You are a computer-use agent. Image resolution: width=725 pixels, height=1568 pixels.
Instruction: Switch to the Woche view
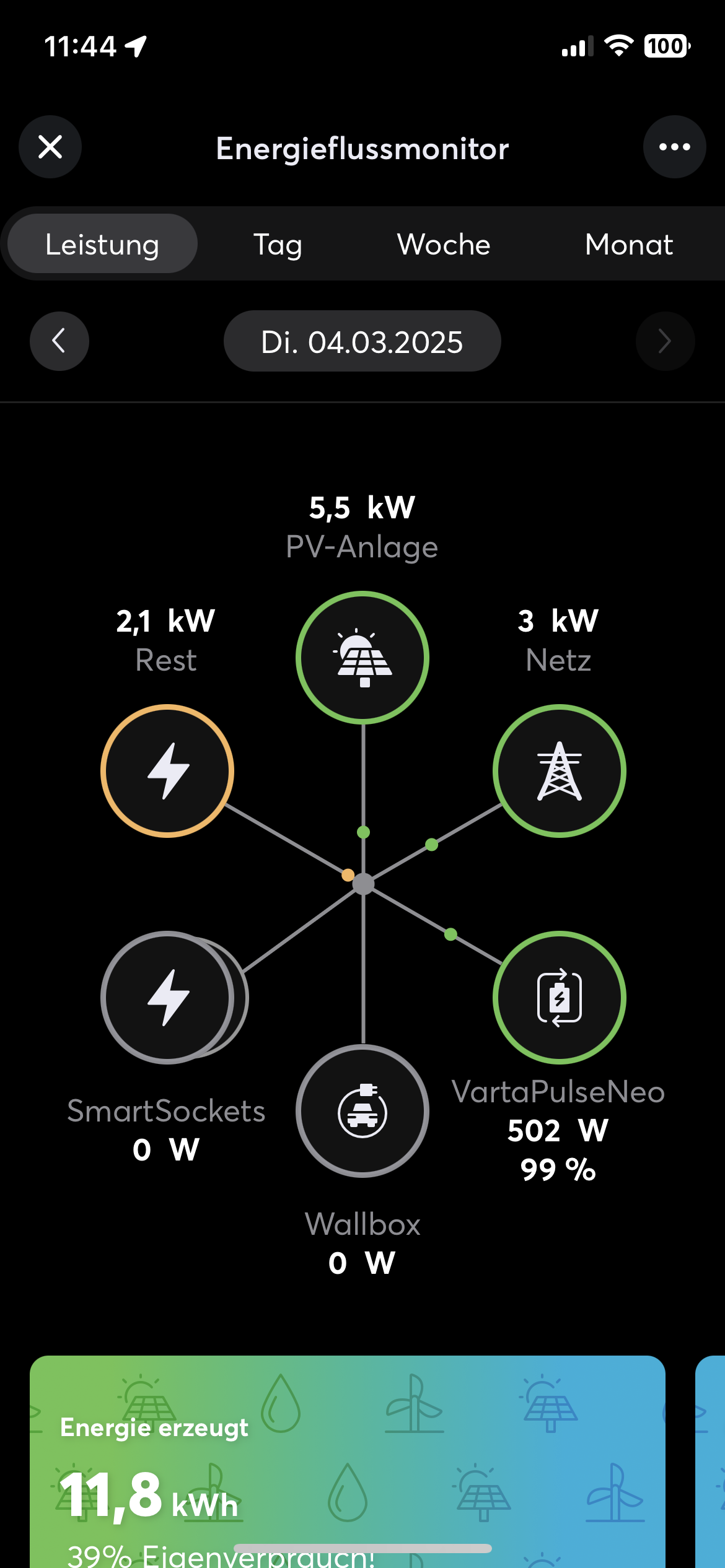click(444, 244)
